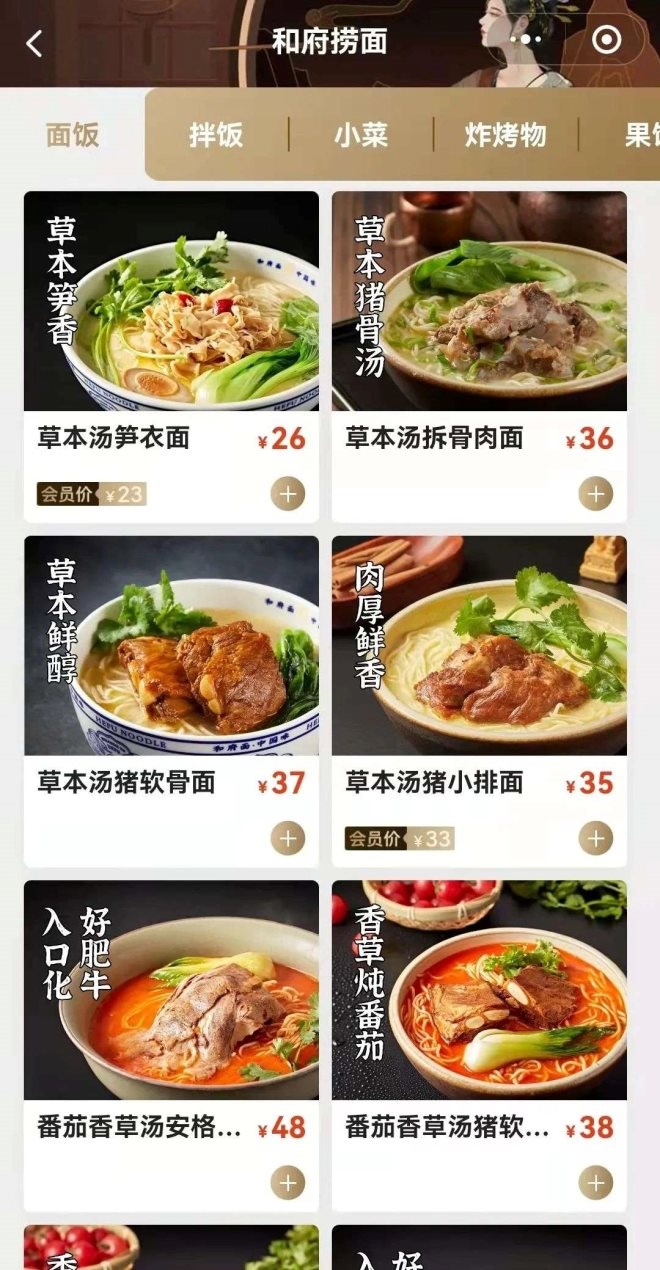Close the mini program via the circle icon

coord(606,40)
